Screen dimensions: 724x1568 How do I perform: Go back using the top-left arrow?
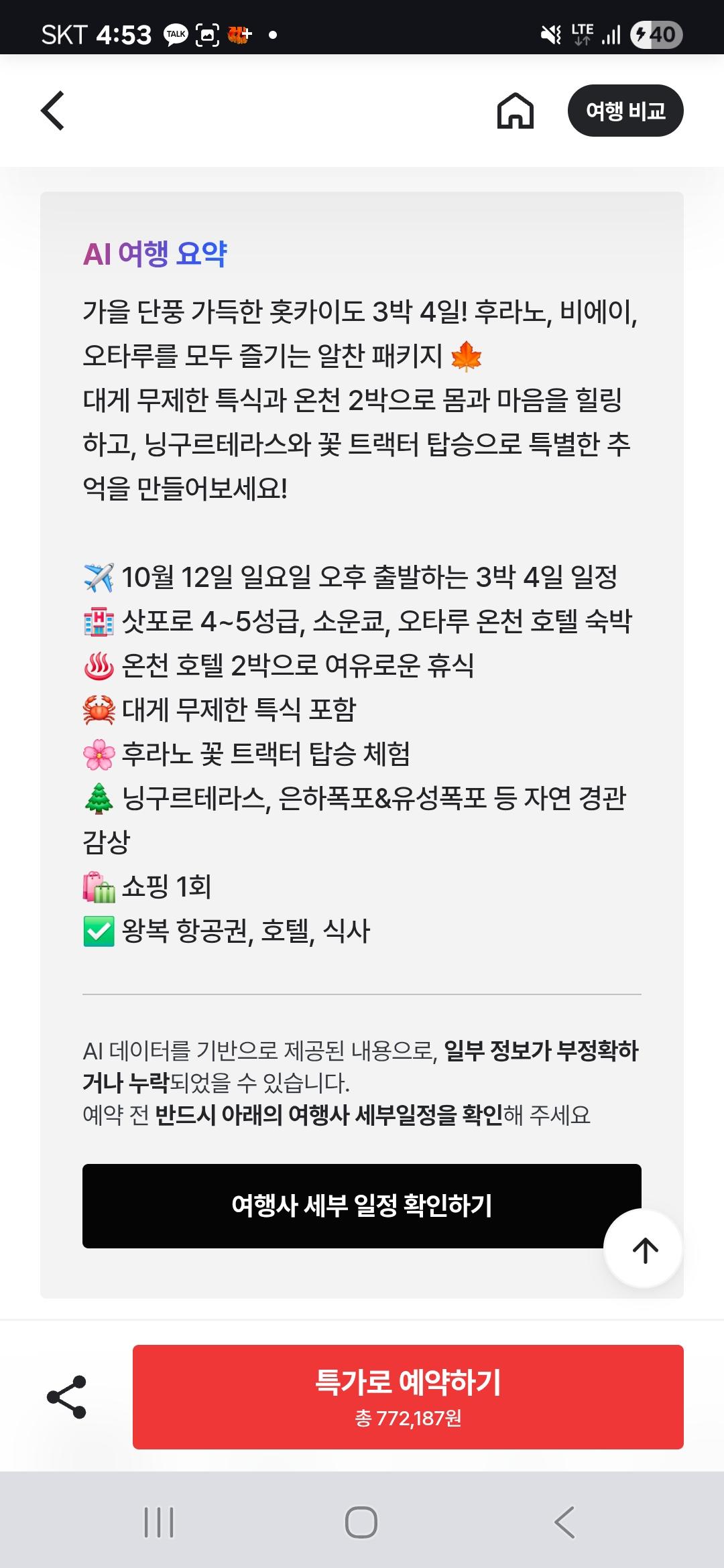tap(53, 111)
